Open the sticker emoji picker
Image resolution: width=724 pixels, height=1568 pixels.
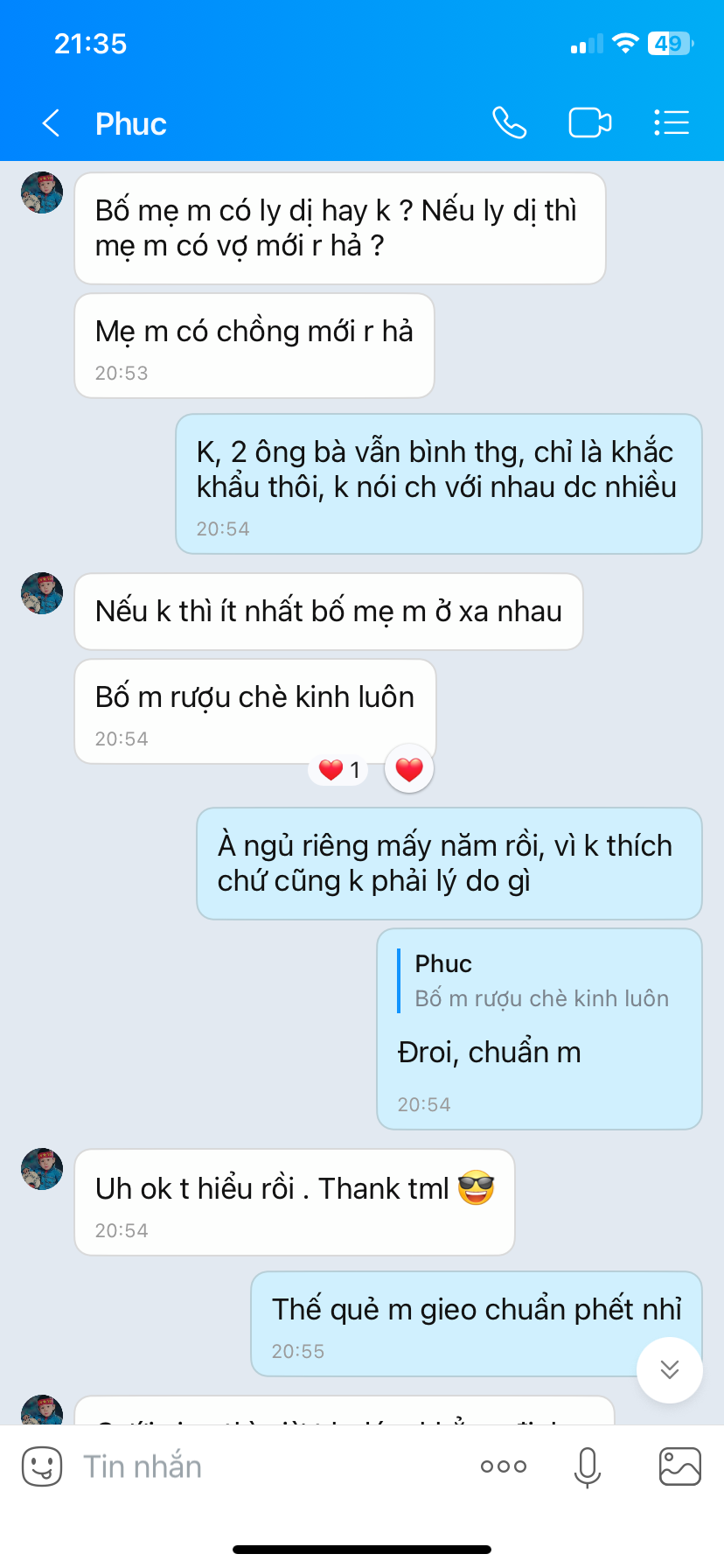42,1466
